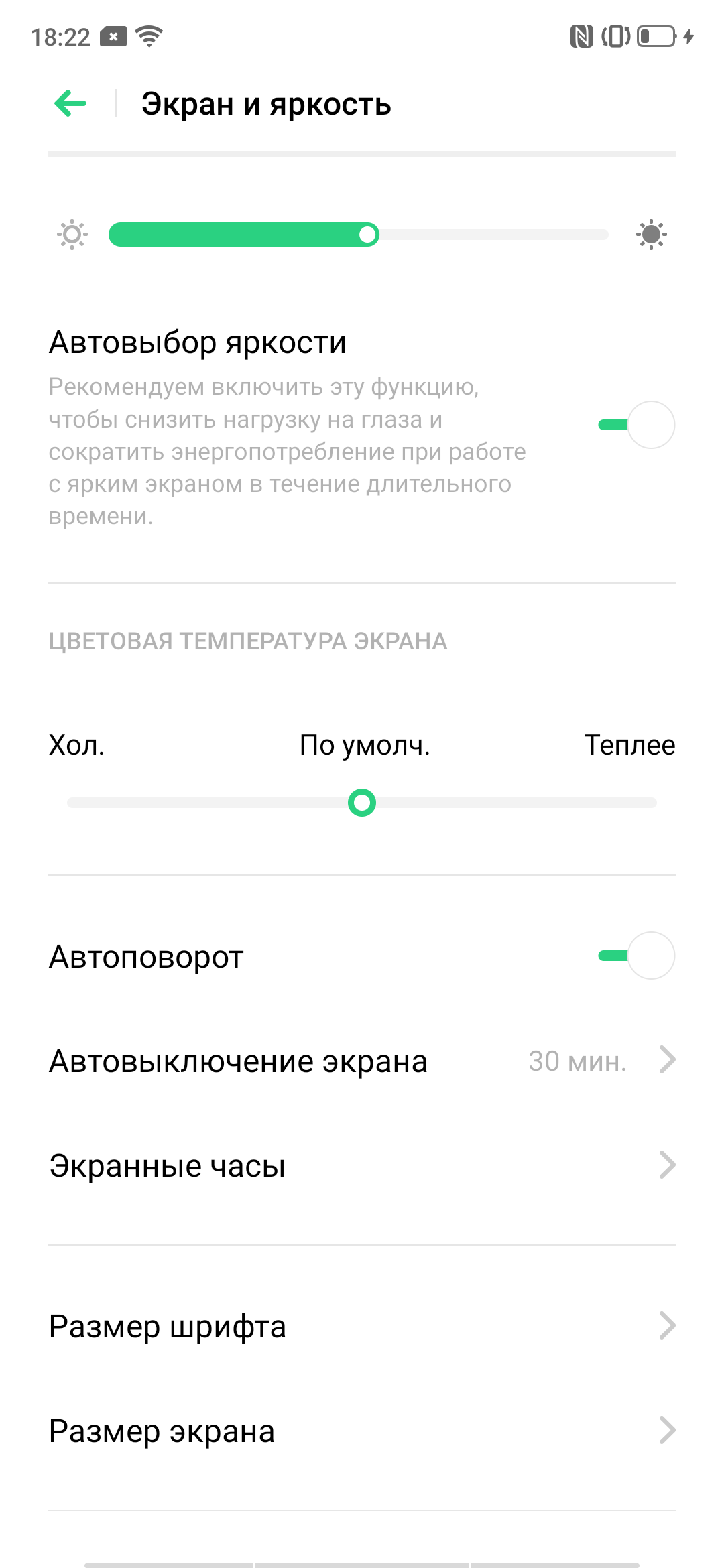Tap the brightness slider track

[x=359, y=235]
